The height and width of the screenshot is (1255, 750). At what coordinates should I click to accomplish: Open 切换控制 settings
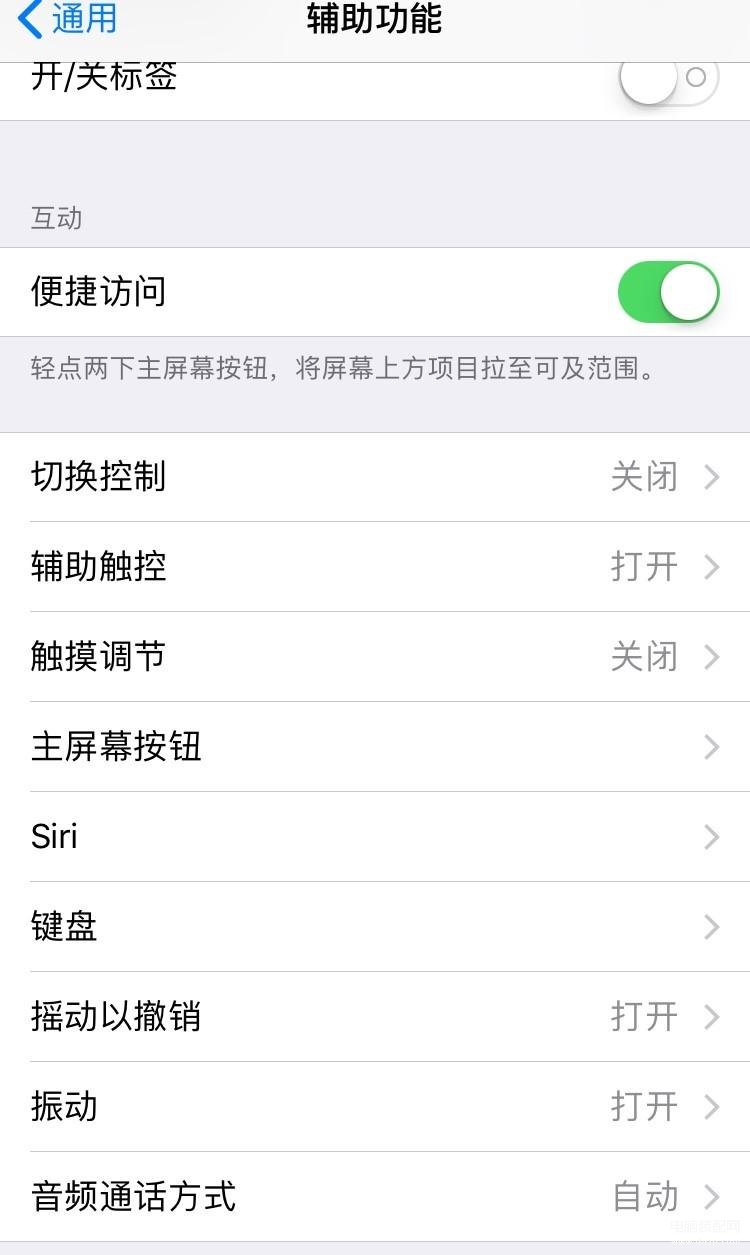(x=375, y=477)
